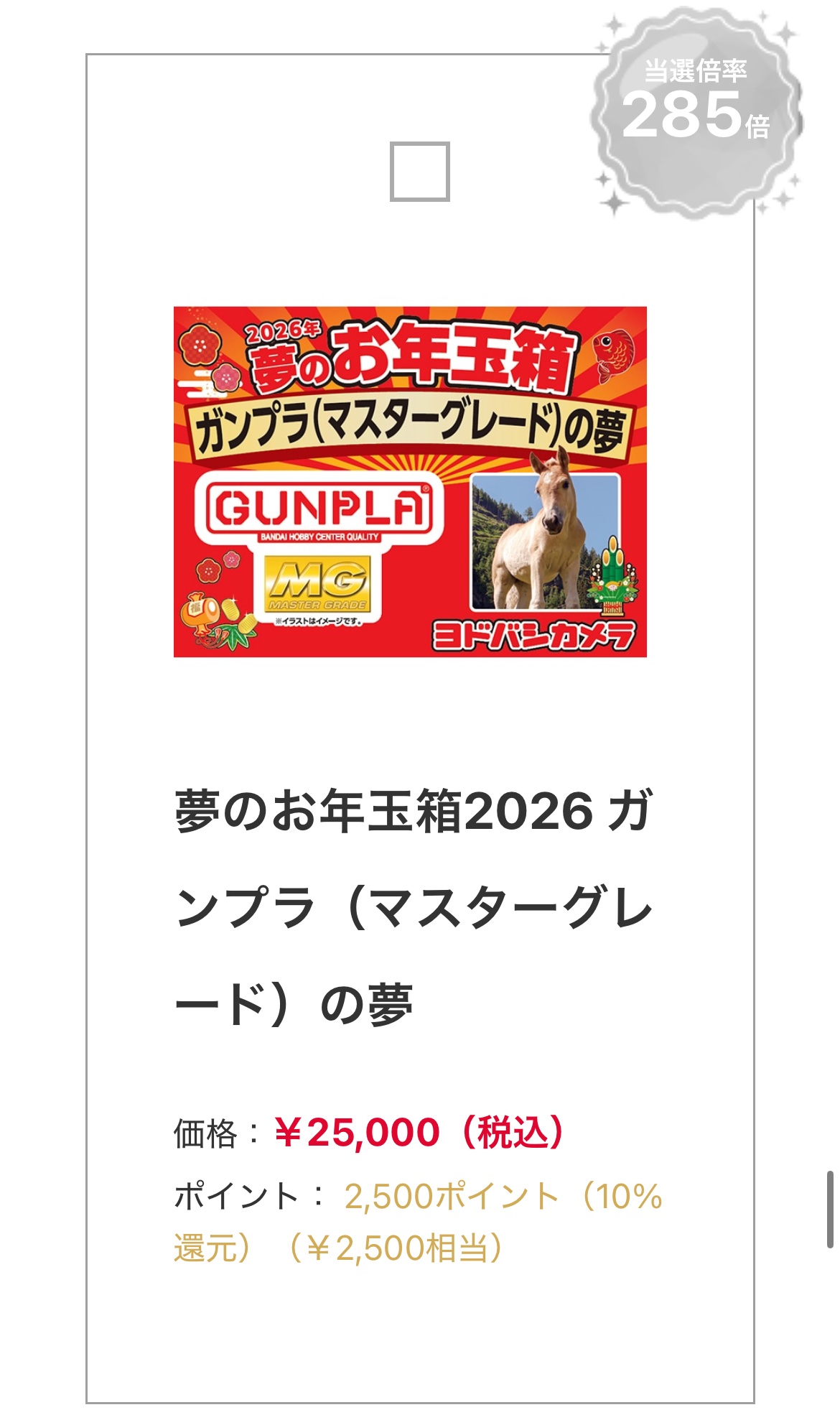
Task: Check the box for ガンプラ(マスターグレード)の夢
Action: 419,172
